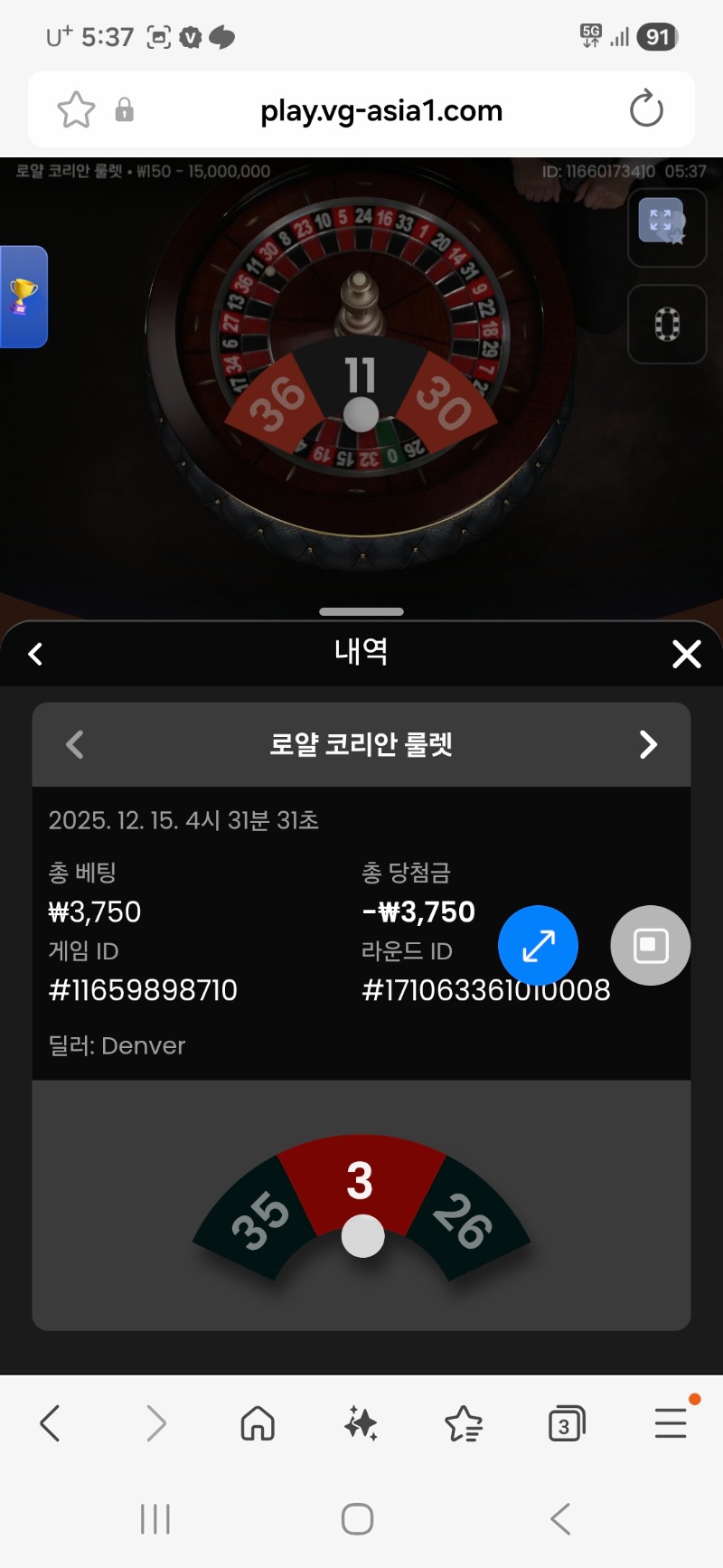View next round with the right chevron
Screen dimensions: 723x1568
647,744
